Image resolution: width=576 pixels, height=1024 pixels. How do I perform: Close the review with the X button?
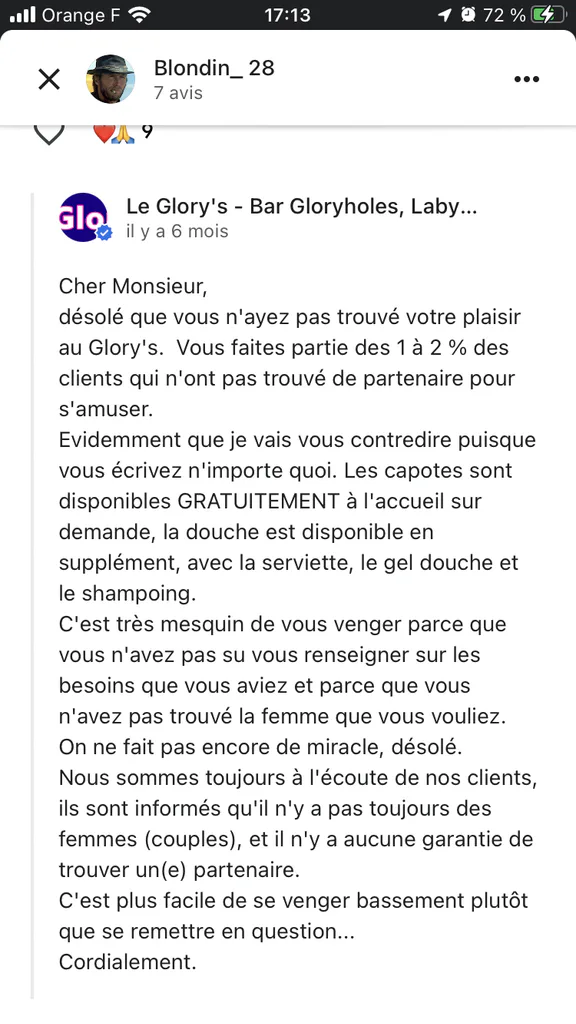pyautogui.click(x=49, y=80)
